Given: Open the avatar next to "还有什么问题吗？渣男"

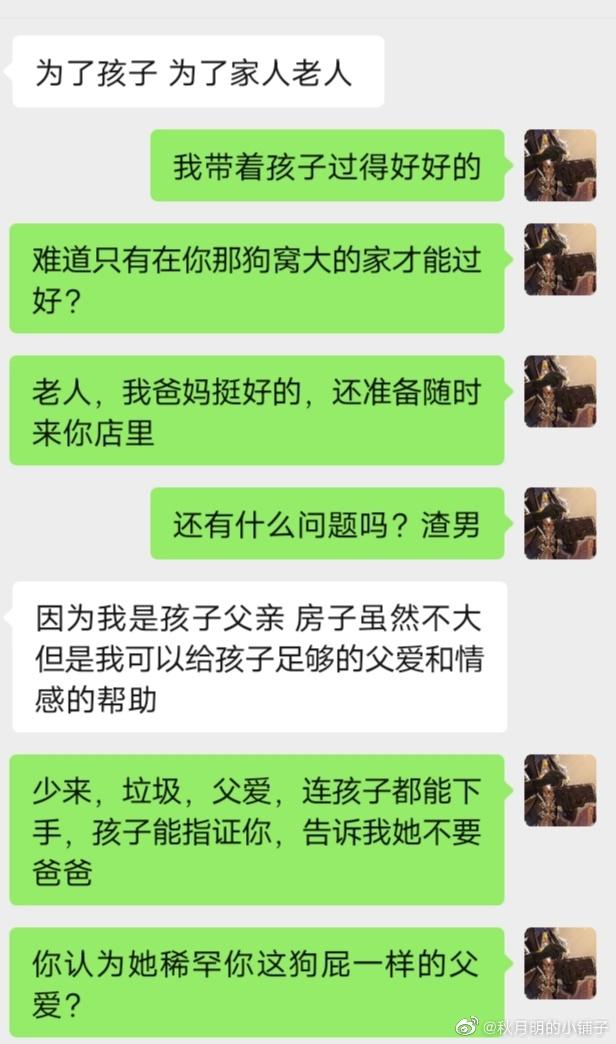Looking at the screenshot, I should pyautogui.click(x=560, y=523).
